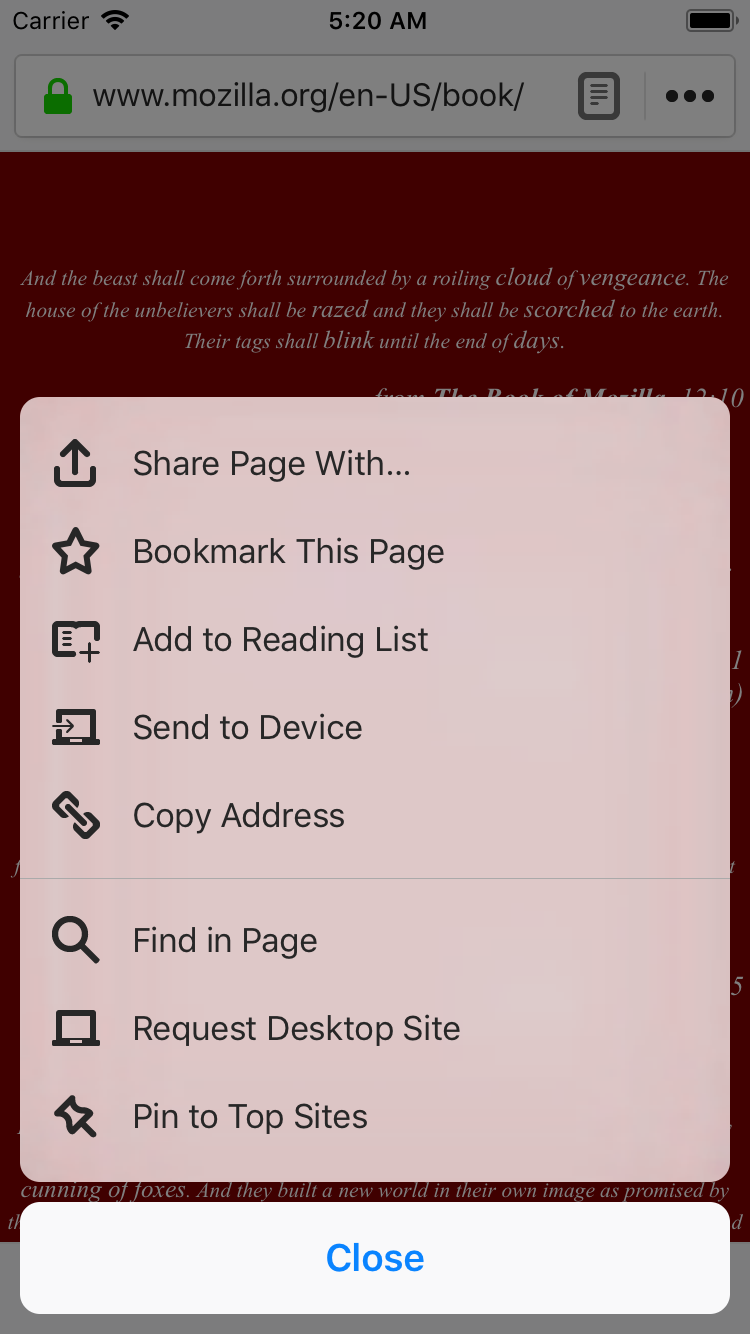This screenshot has height=1334, width=750.
Task: Select Share Page With option
Action: (x=270, y=464)
